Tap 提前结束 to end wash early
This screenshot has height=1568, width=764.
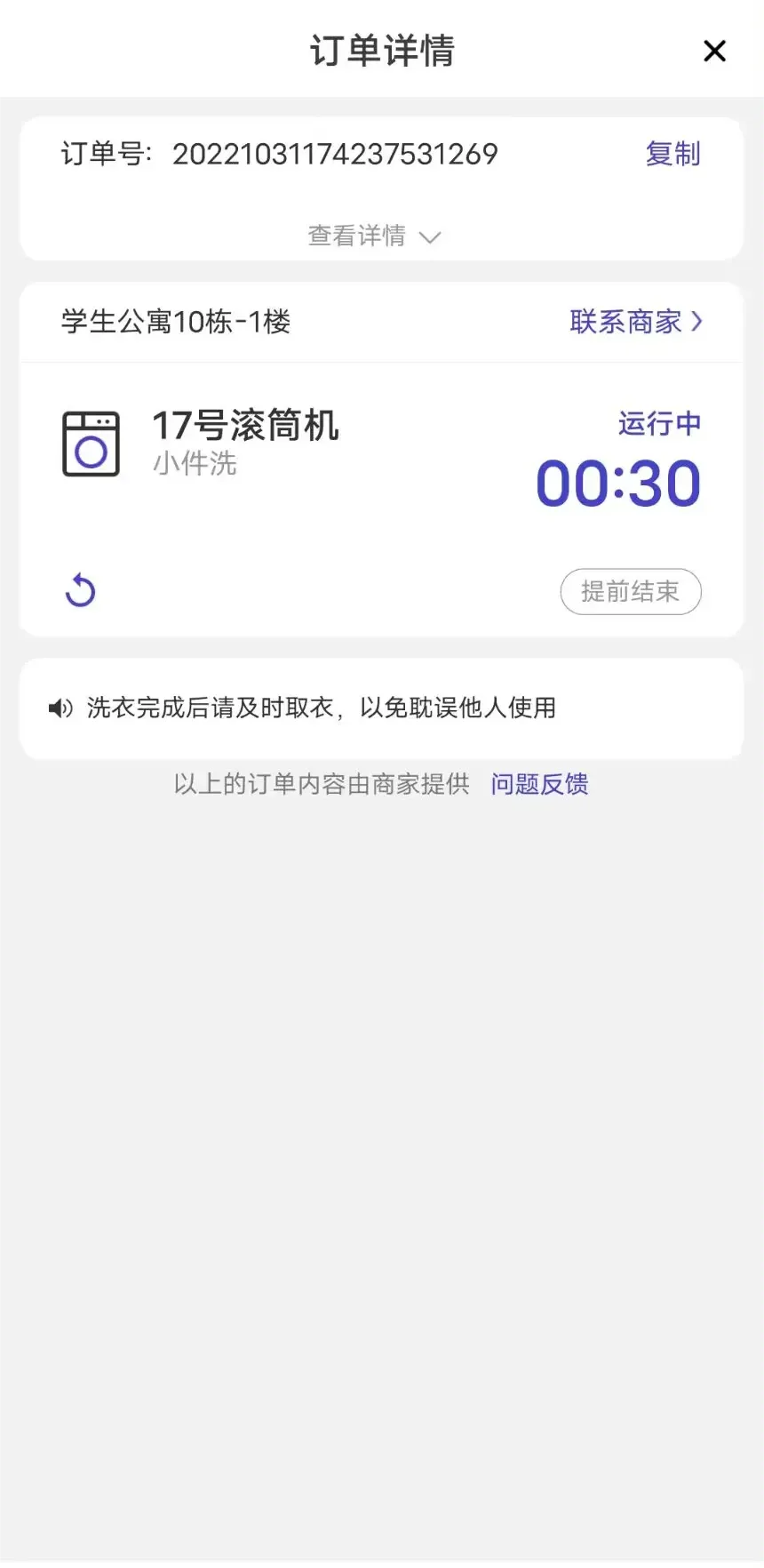click(x=630, y=591)
